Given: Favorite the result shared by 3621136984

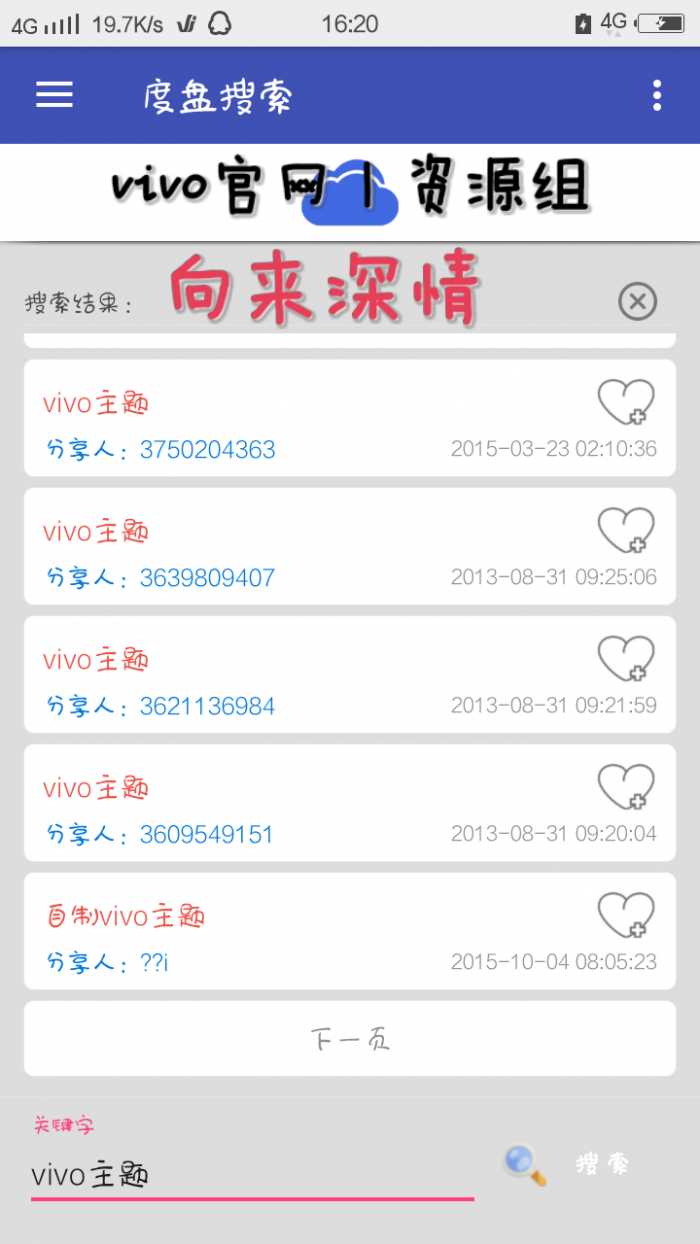Looking at the screenshot, I should (x=626, y=659).
